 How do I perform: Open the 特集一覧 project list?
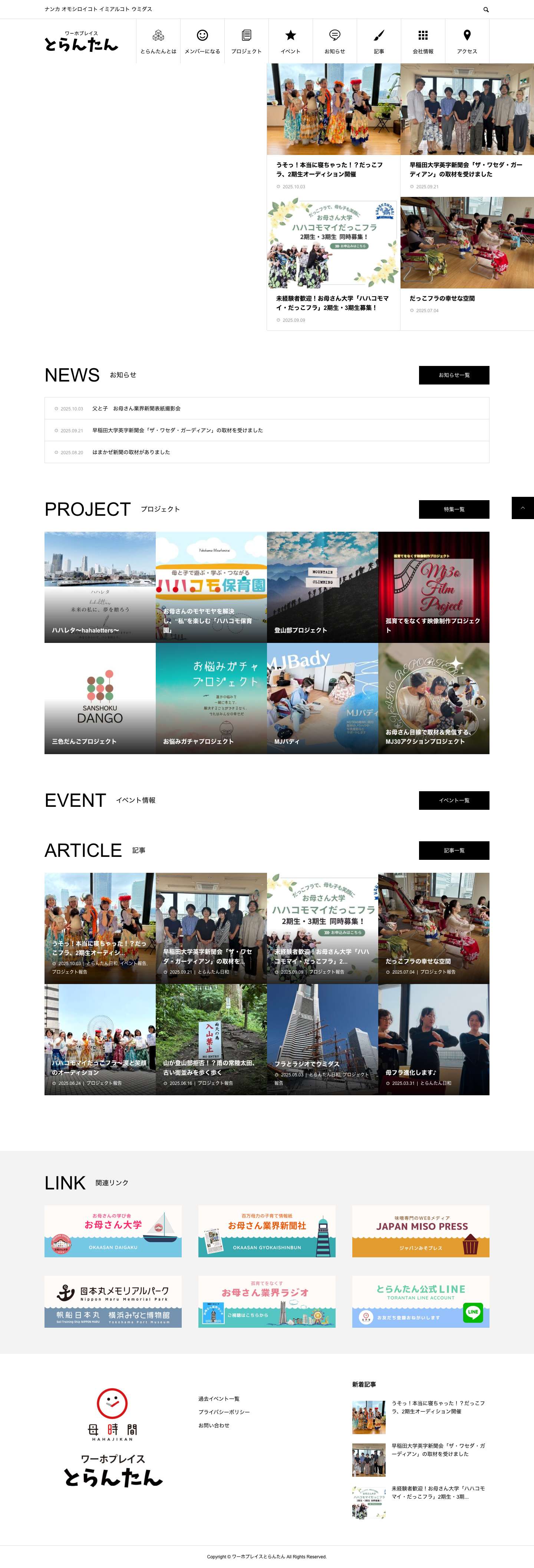pyautogui.click(x=454, y=509)
